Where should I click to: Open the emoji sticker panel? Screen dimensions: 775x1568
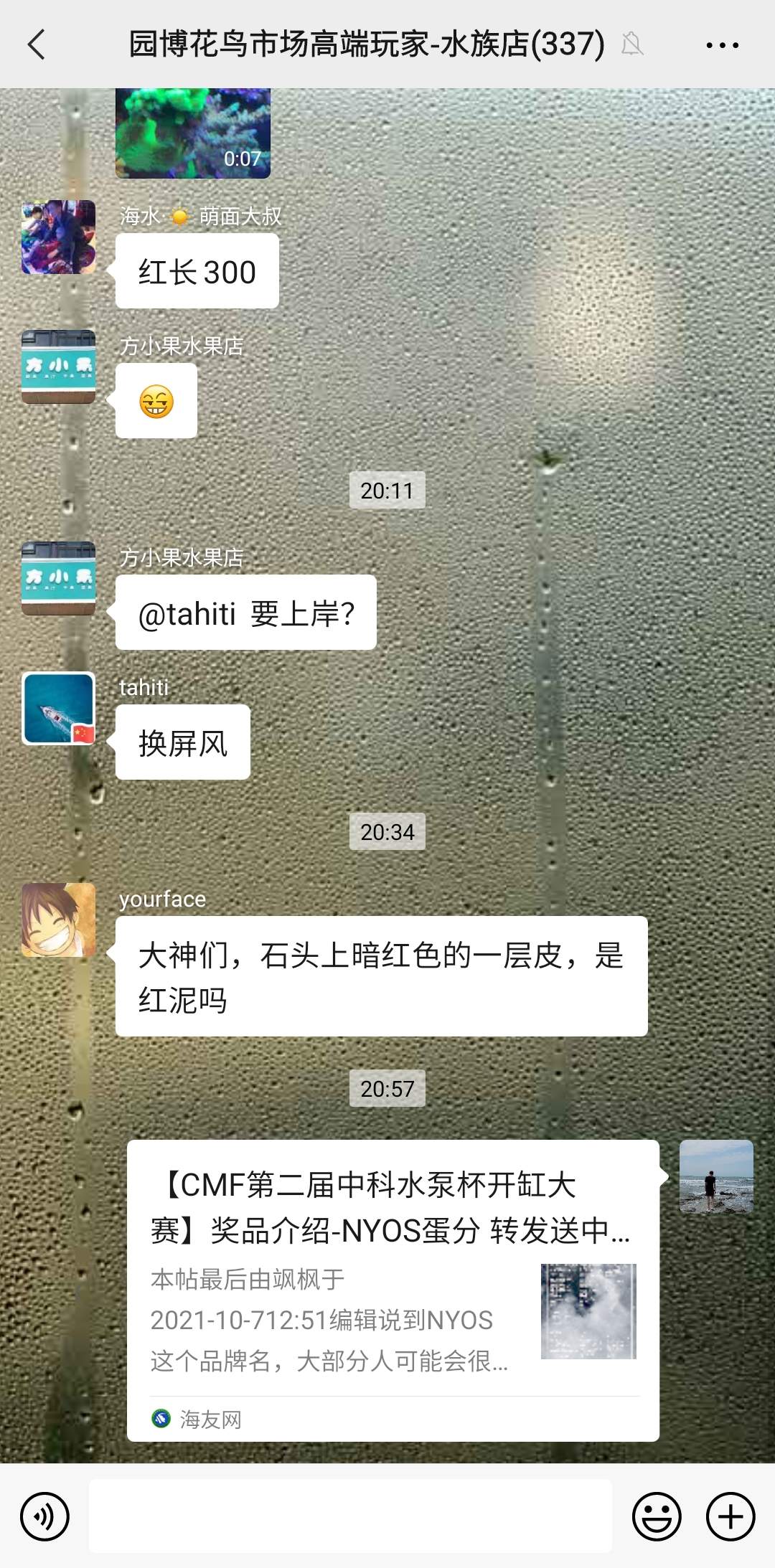point(656,1516)
